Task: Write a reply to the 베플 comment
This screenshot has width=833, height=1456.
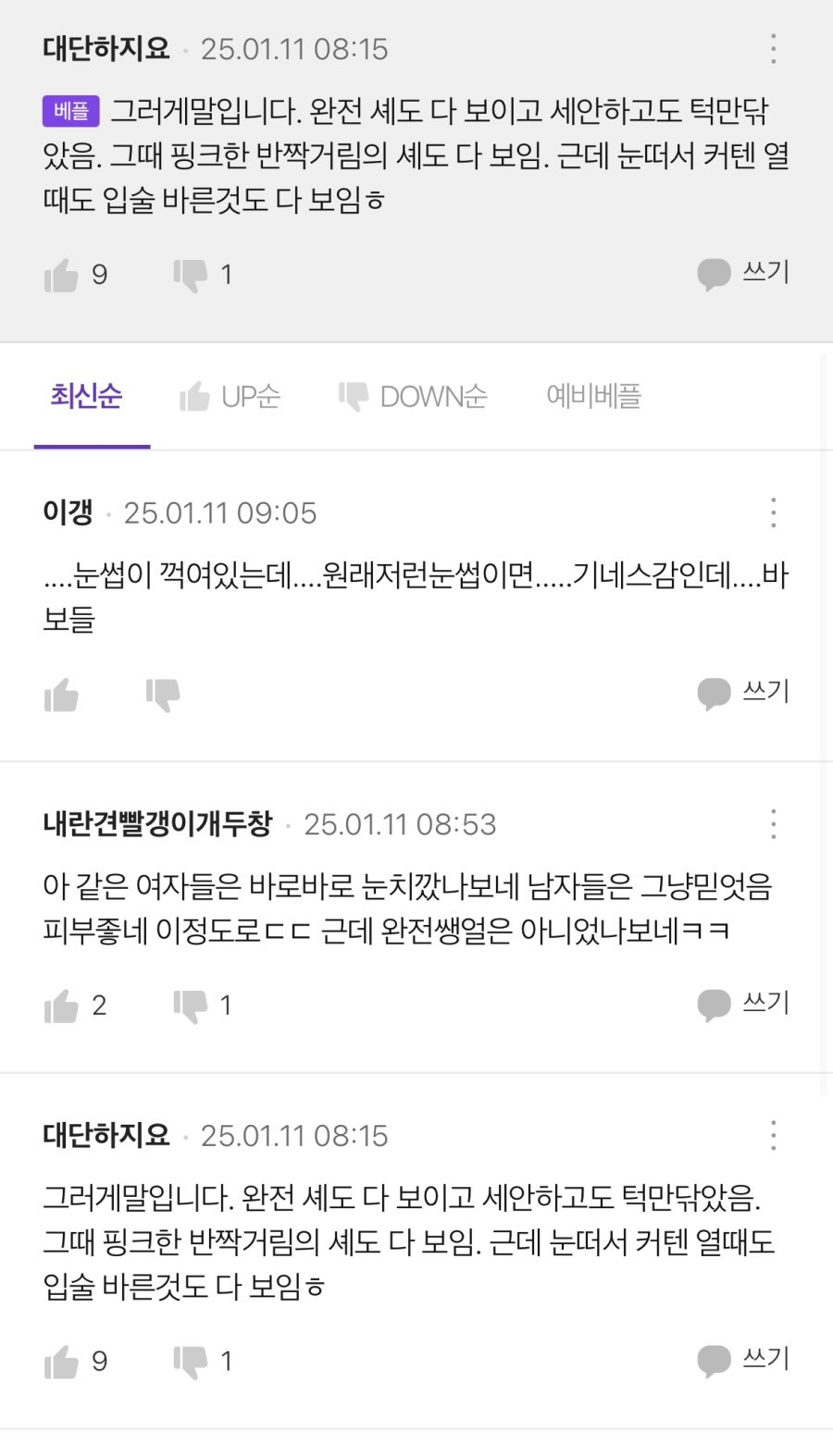Action: (x=743, y=273)
